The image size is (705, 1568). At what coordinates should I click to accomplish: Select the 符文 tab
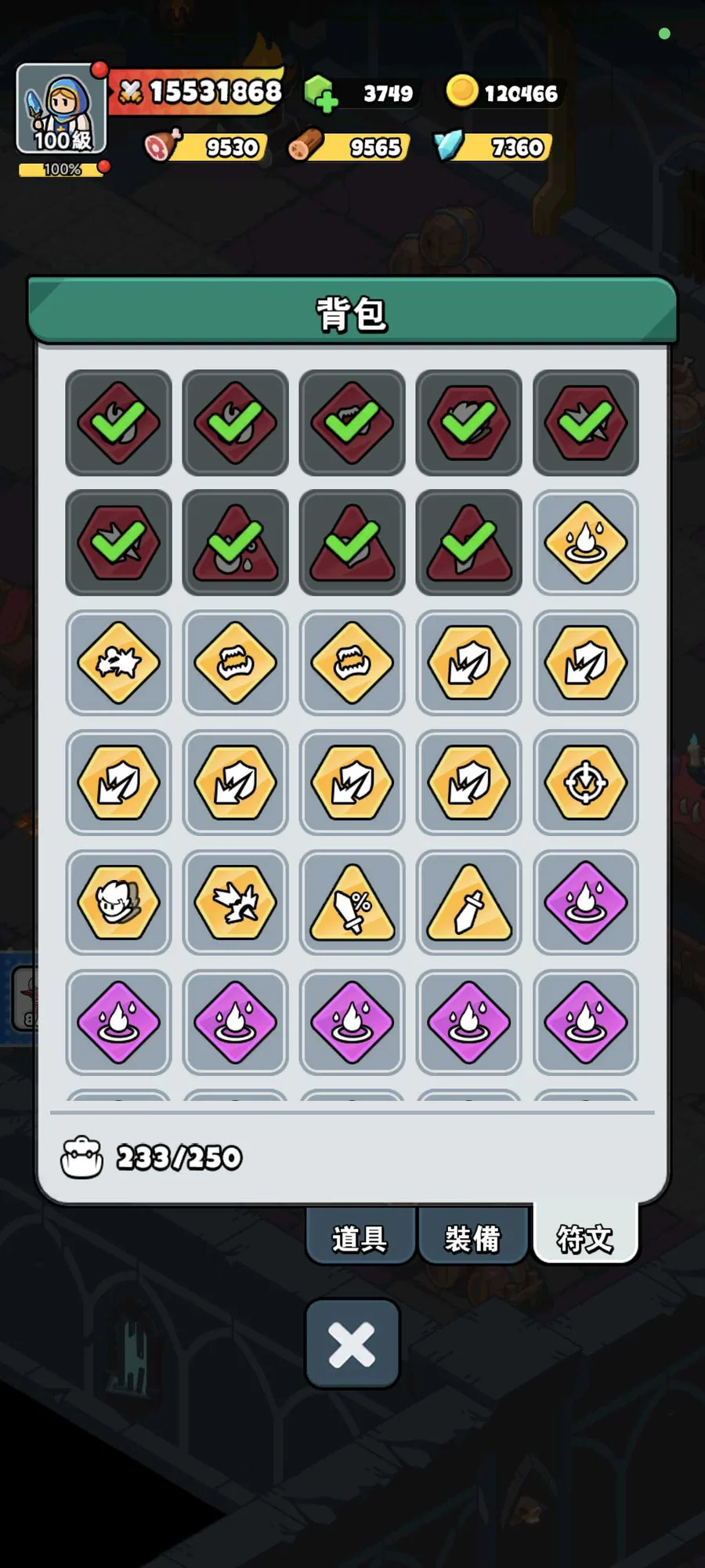click(x=585, y=1236)
